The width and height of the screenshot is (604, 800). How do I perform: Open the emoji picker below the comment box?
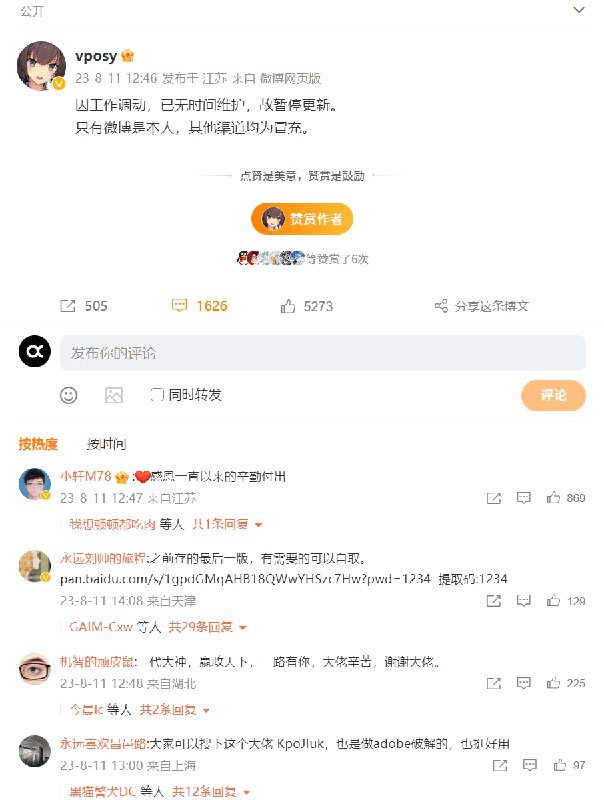68,395
